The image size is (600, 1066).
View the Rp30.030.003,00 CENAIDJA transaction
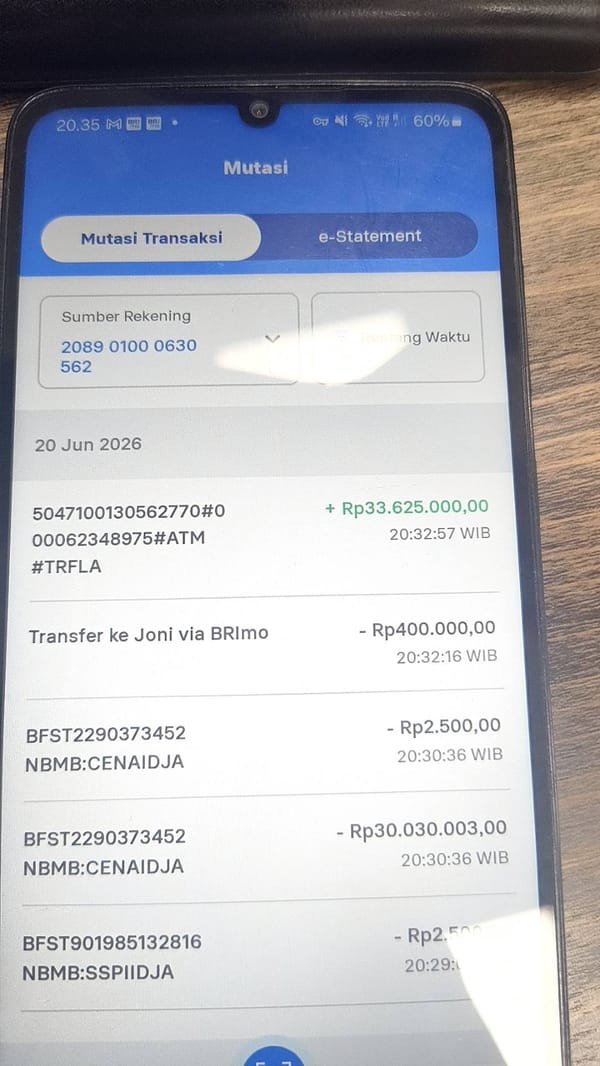tap(266, 848)
